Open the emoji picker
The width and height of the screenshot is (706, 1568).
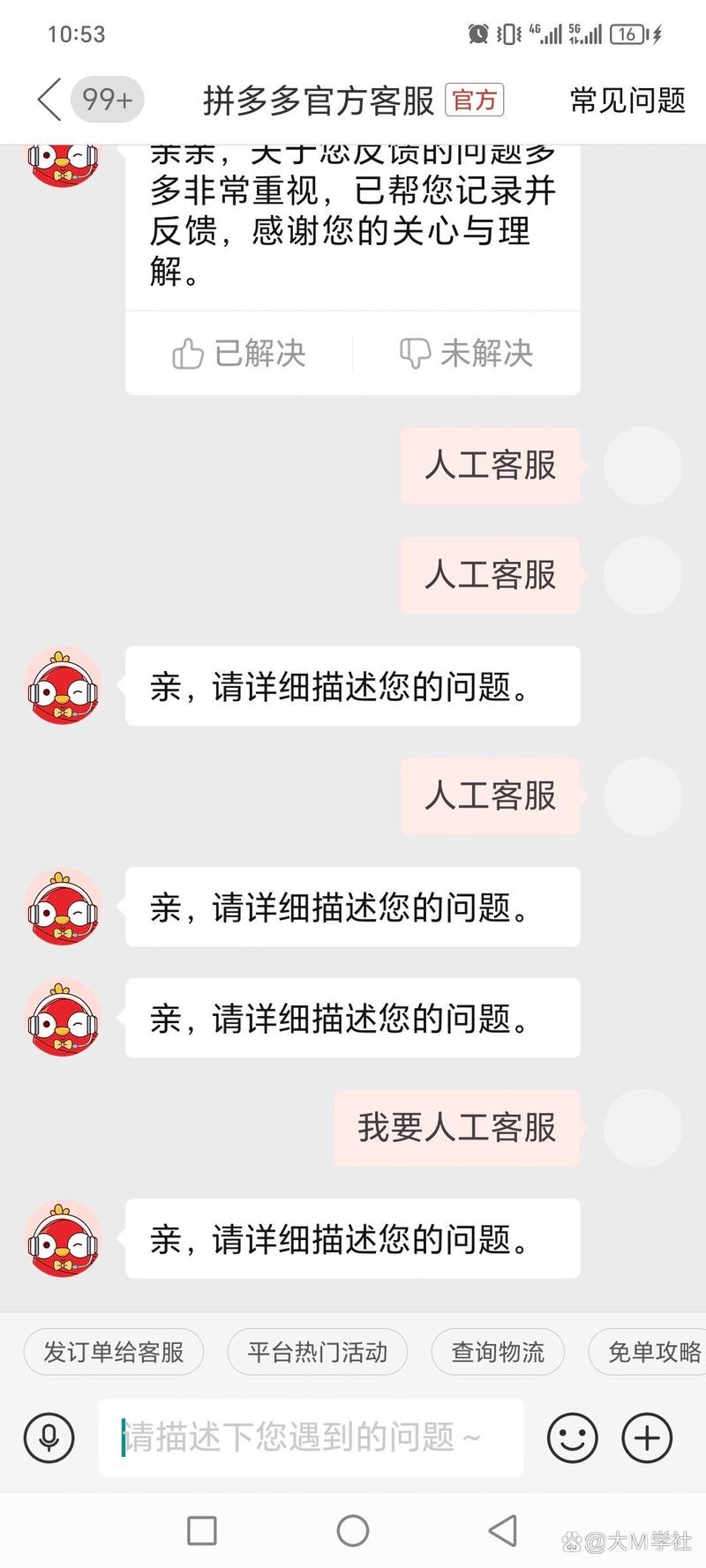point(572,1438)
